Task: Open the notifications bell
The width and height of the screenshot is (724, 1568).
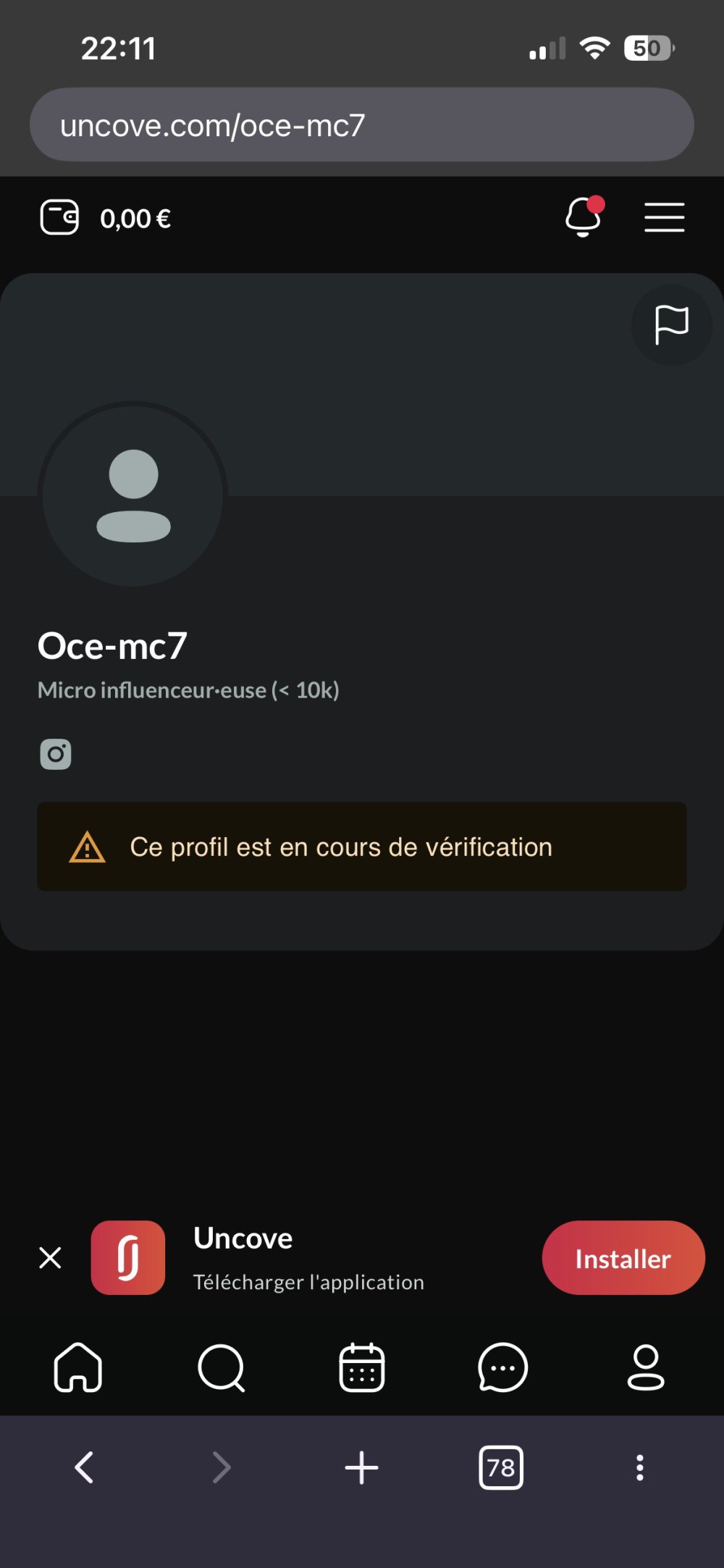Action: (584, 217)
